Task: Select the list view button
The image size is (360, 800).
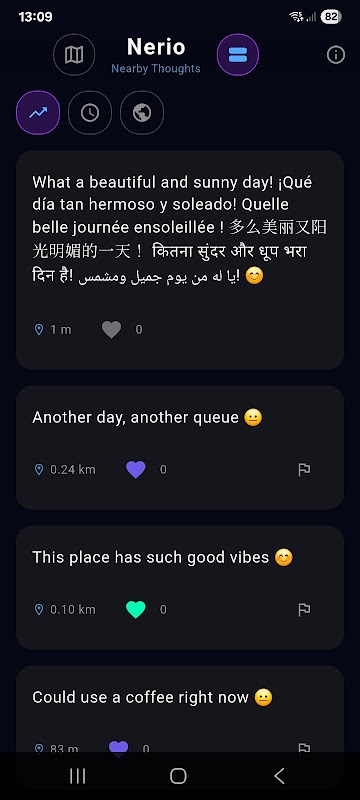Action: [x=238, y=55]
